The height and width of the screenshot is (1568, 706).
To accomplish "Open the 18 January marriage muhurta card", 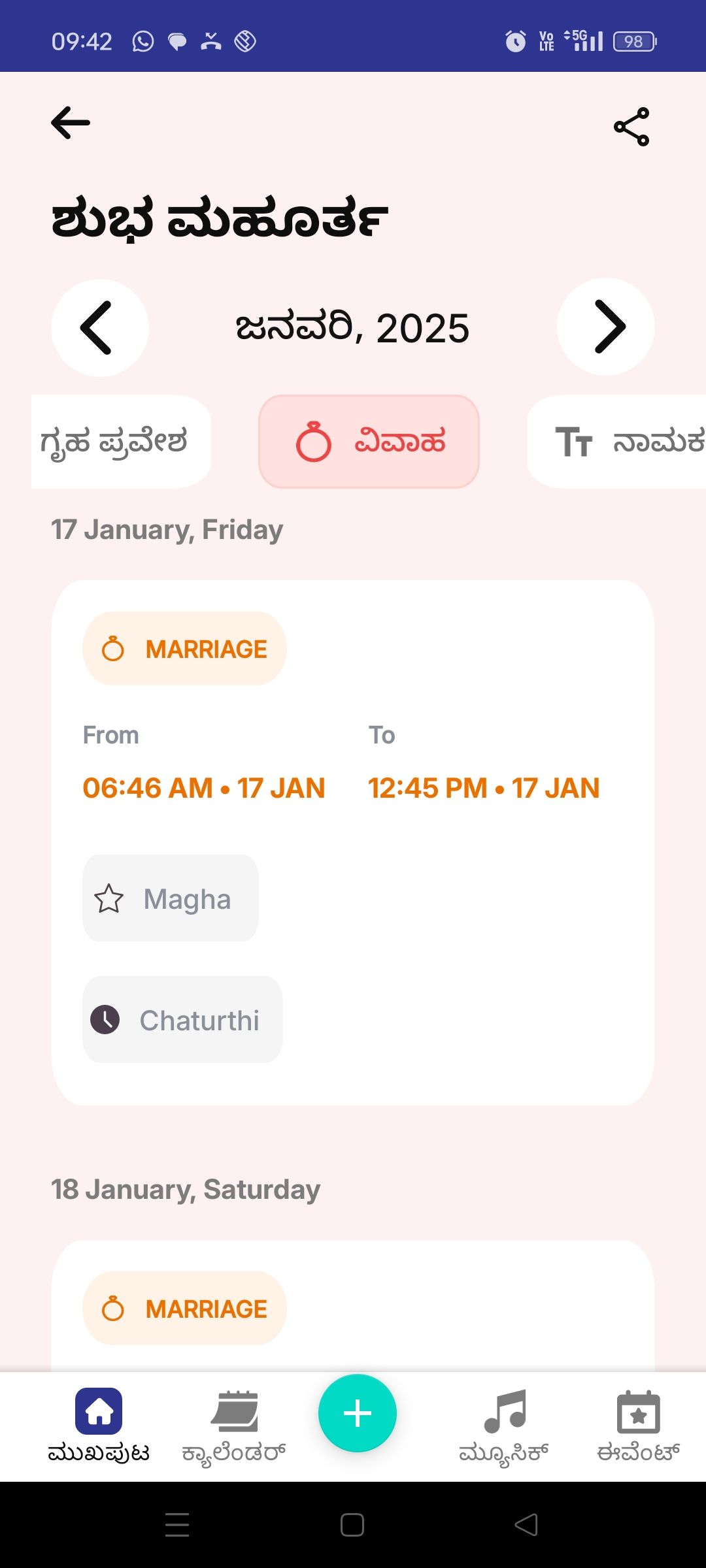I will pos(353,1305).
